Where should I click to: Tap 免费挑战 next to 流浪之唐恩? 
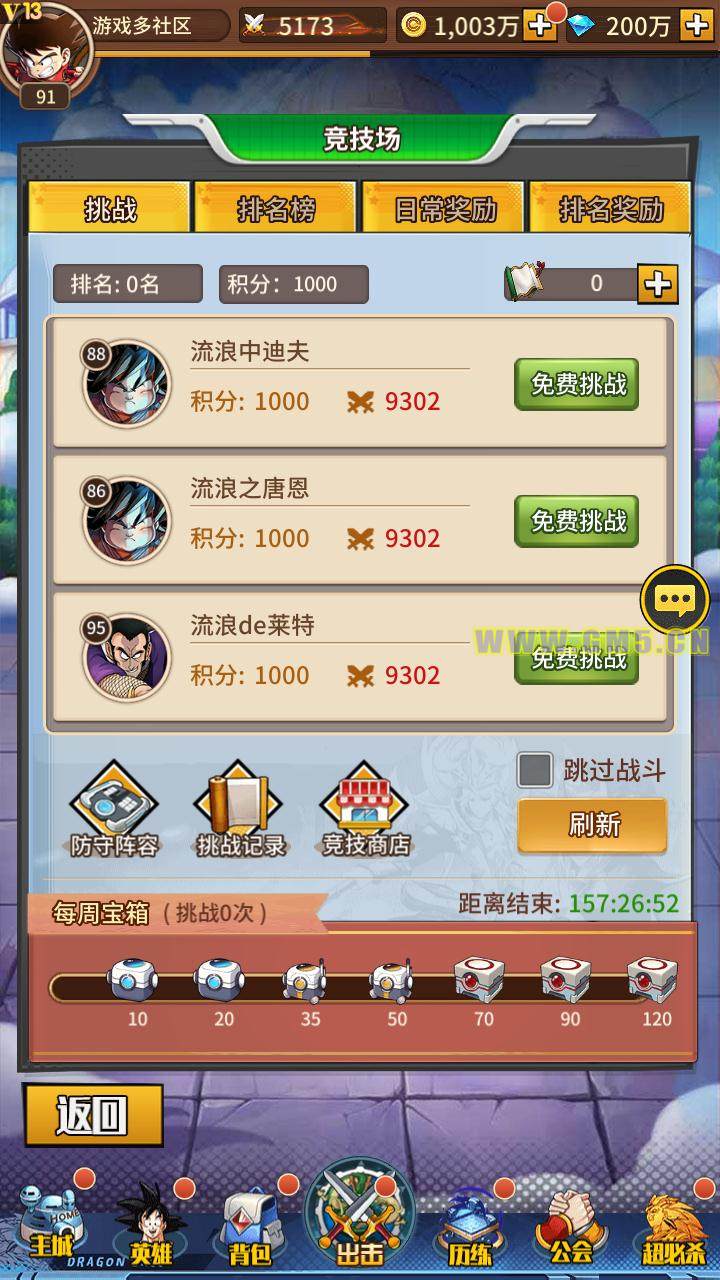(577, 521)
